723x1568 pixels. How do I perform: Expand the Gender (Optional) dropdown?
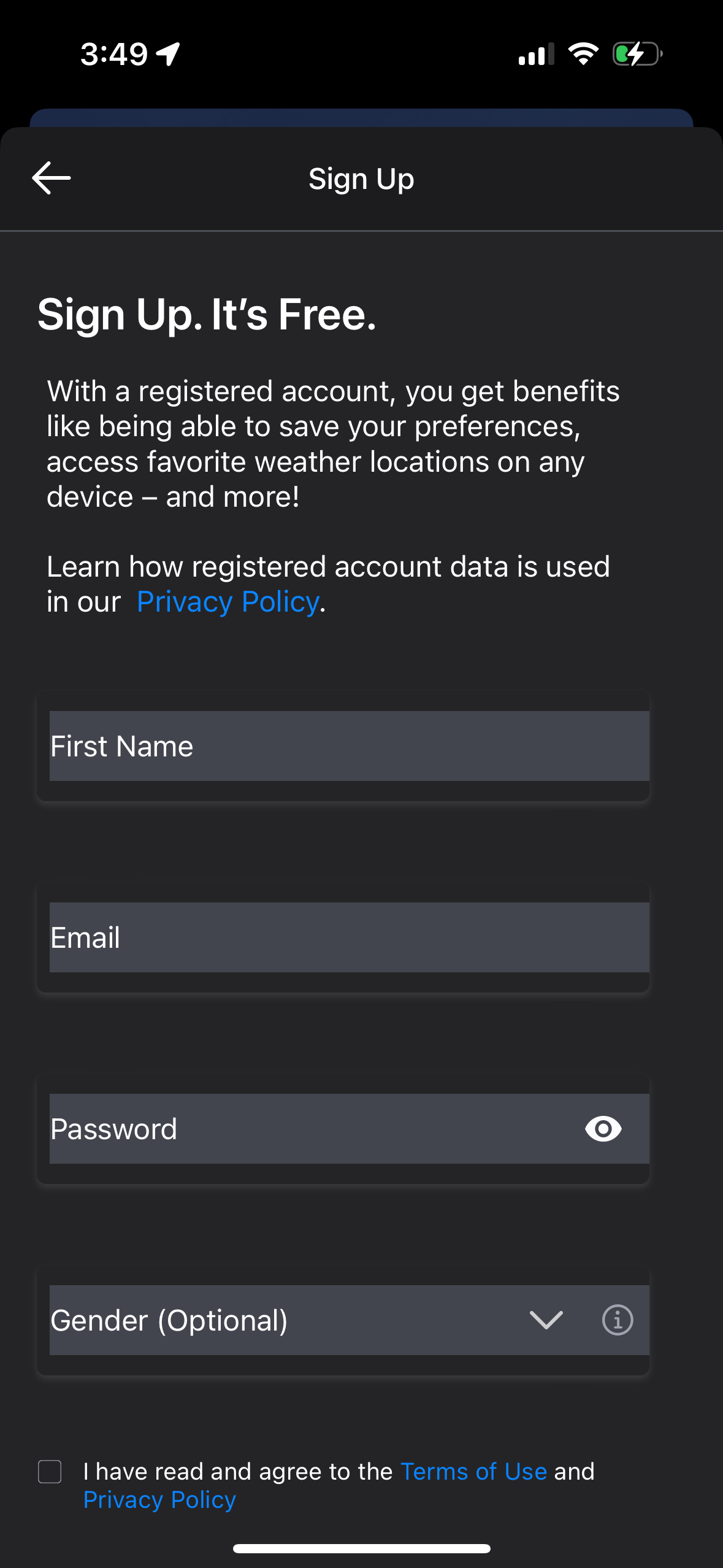(545, 1321)
